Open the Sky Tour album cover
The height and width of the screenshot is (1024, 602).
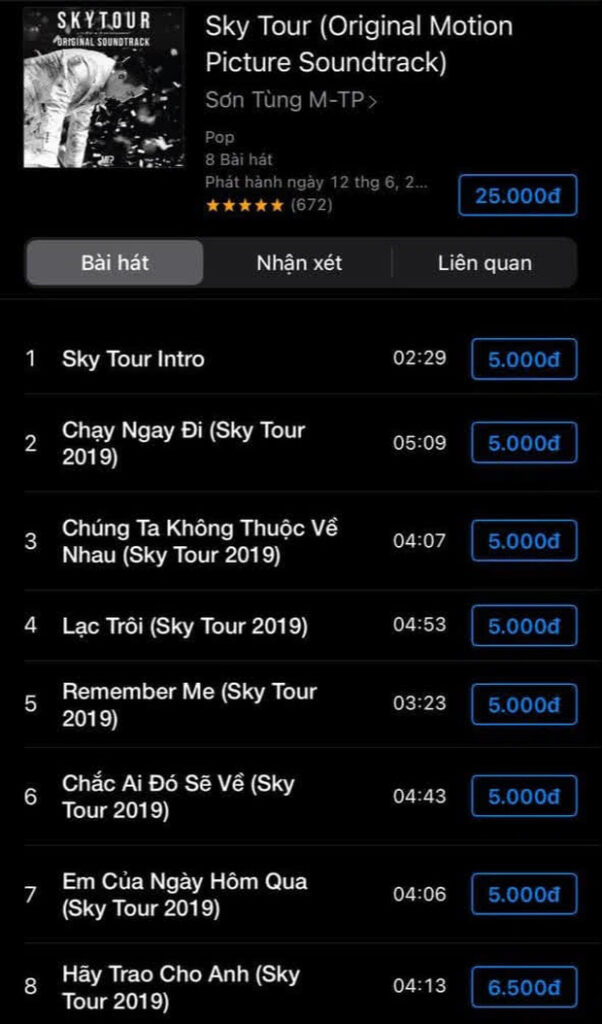pos(104,88)
